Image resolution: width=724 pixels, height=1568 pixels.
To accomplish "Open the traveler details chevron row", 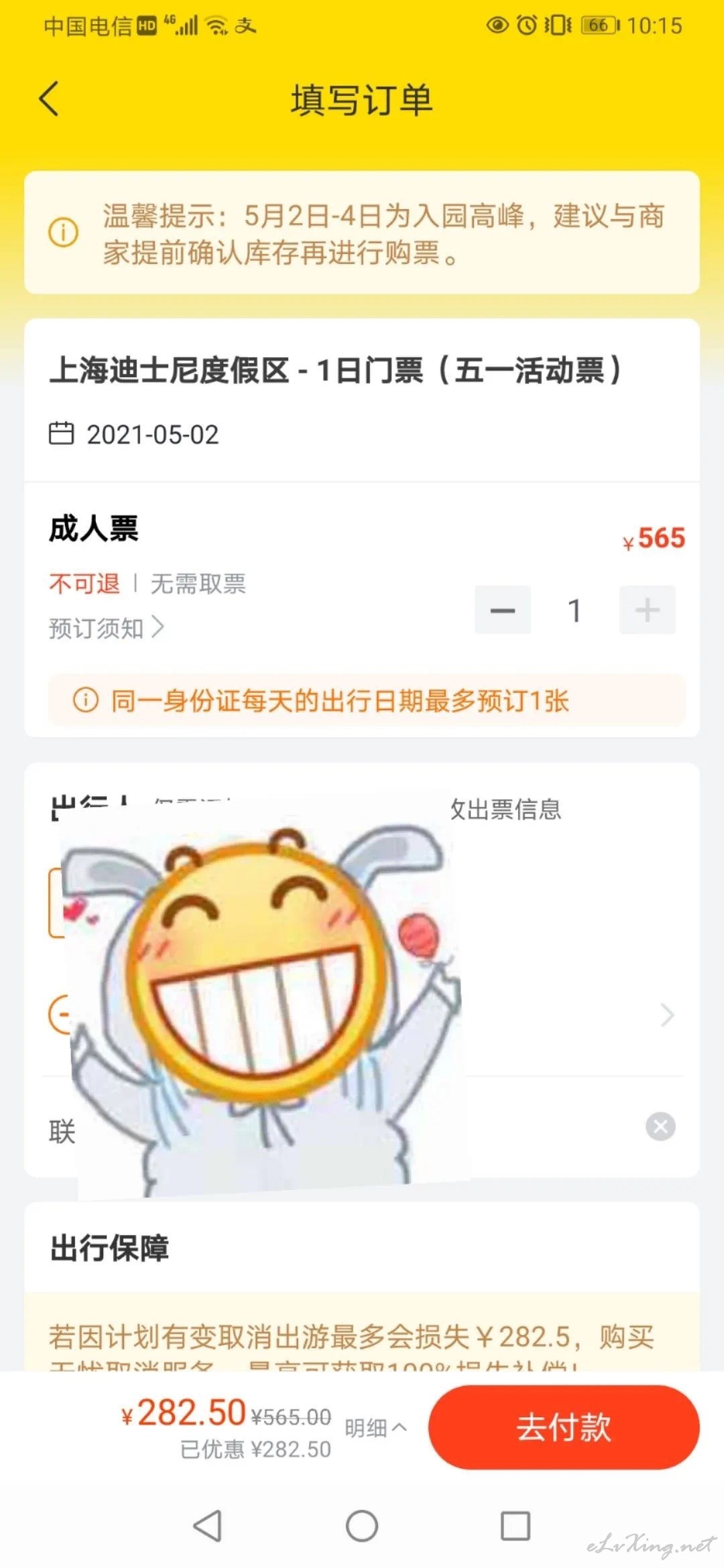I will point(666,1015).
